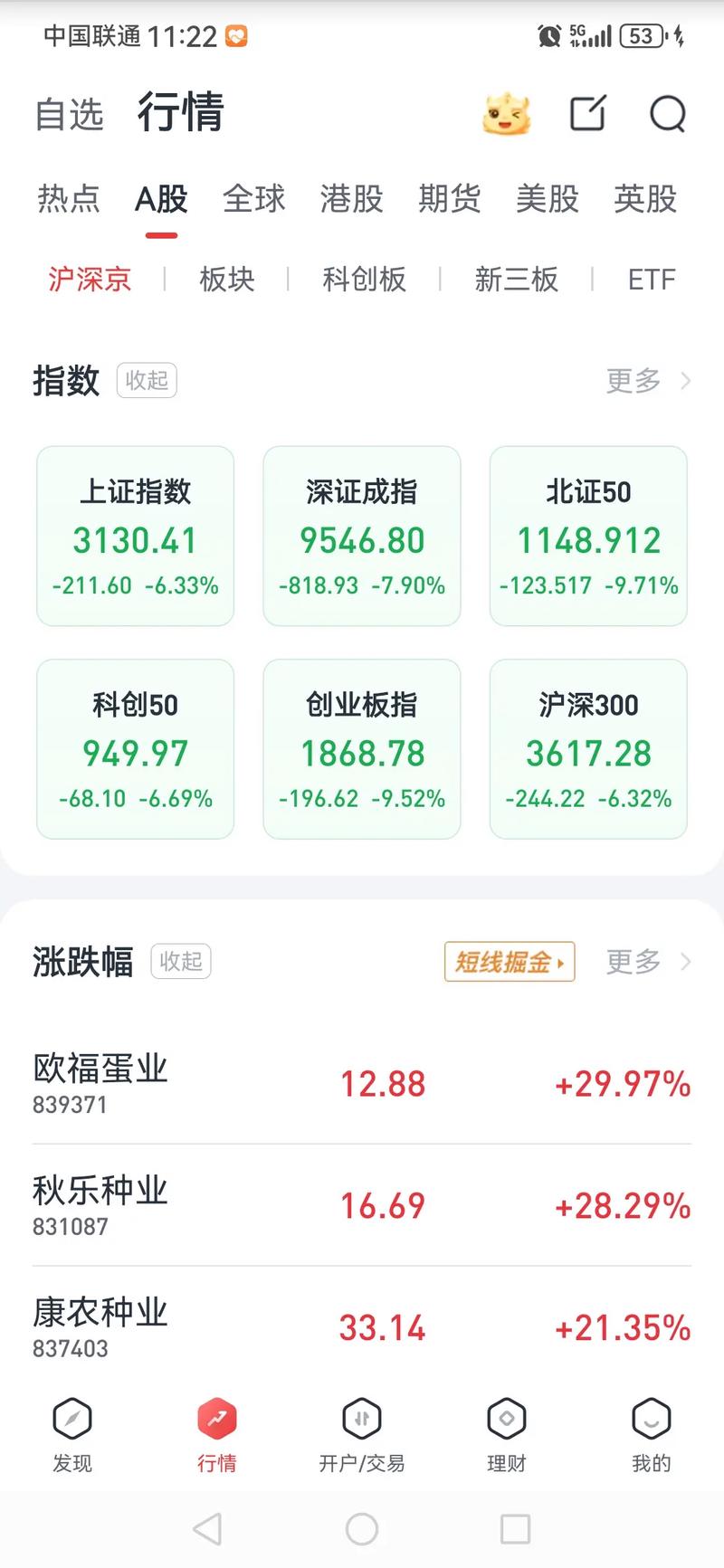Tap the edit note icon

[x=587, y=114]
